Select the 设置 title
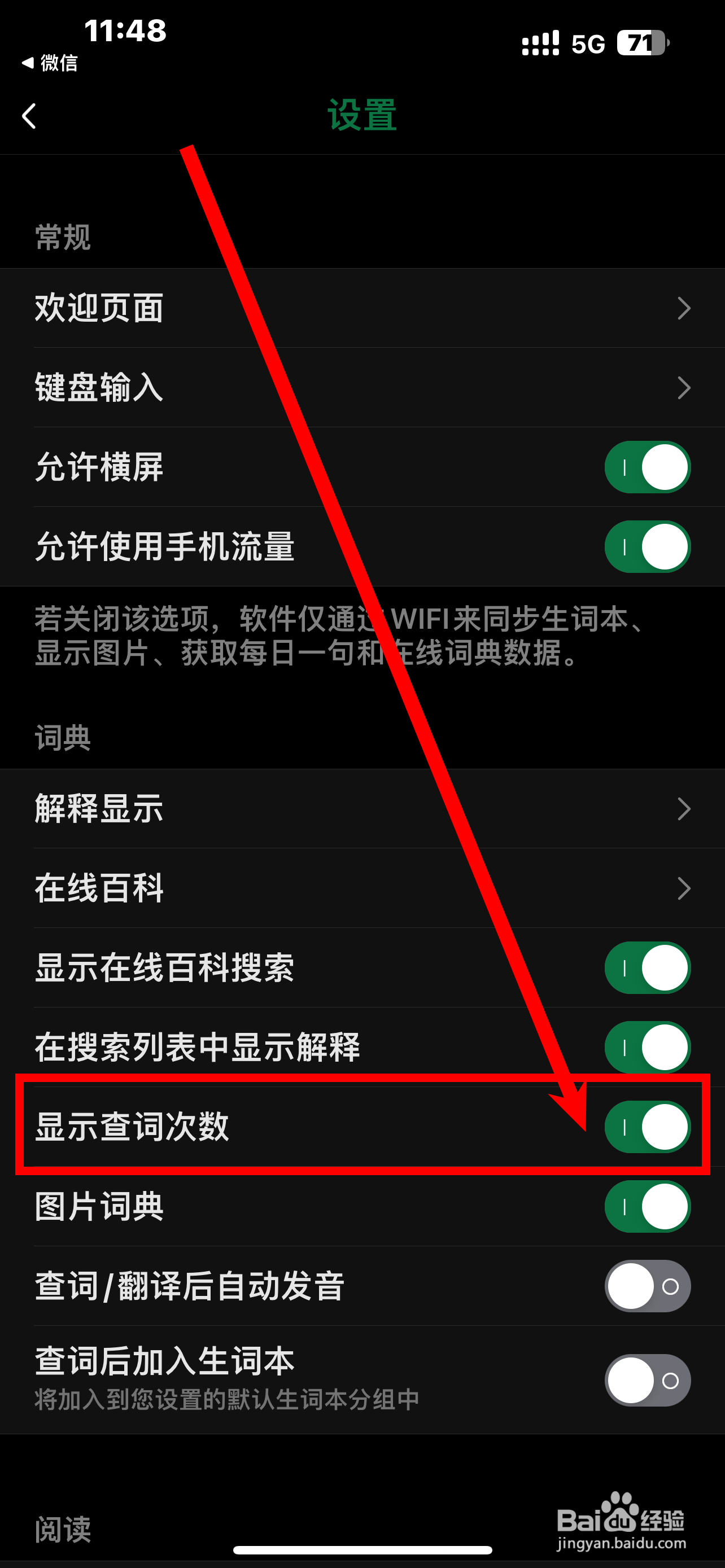Image resolution: width=725 pixels, height=1568 pixels. click(x=362, y=115)
